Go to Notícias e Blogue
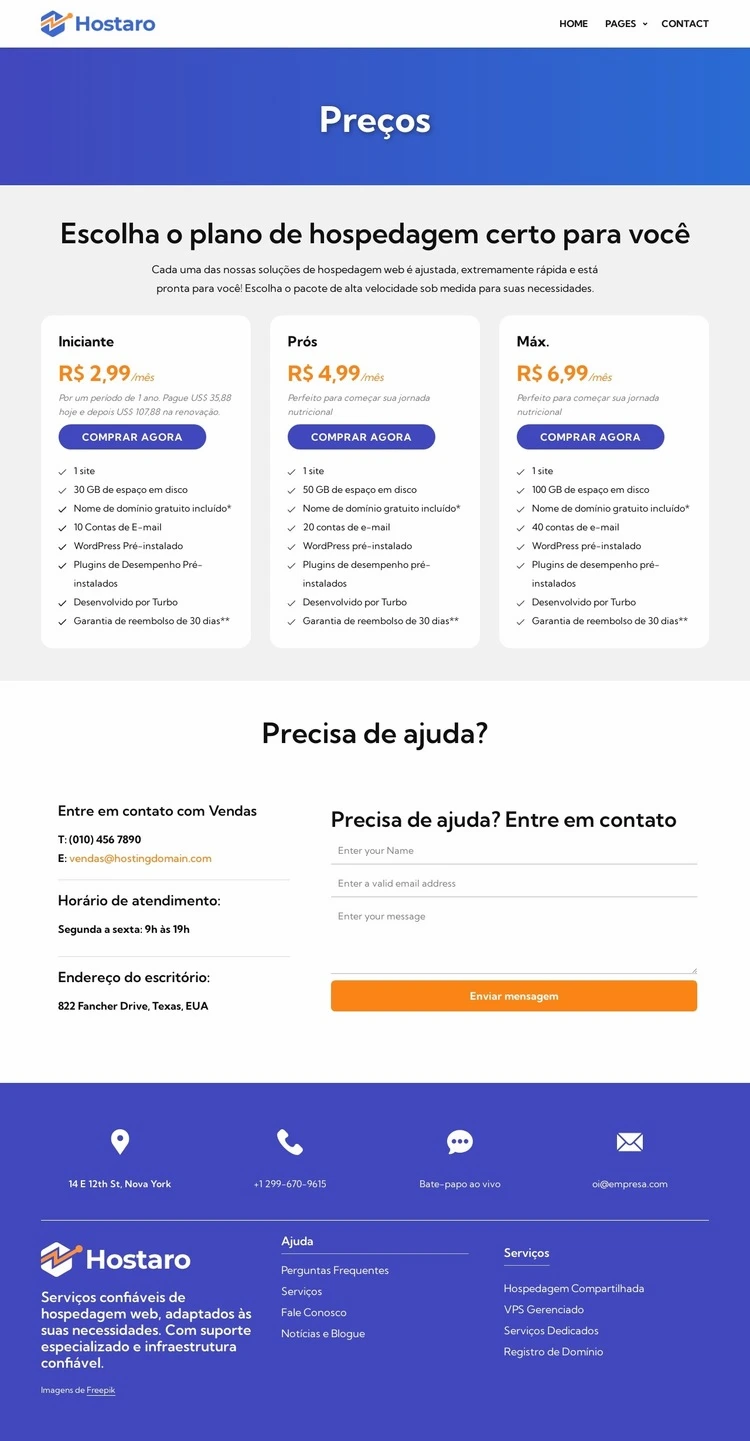 (x=322, y=1333)
